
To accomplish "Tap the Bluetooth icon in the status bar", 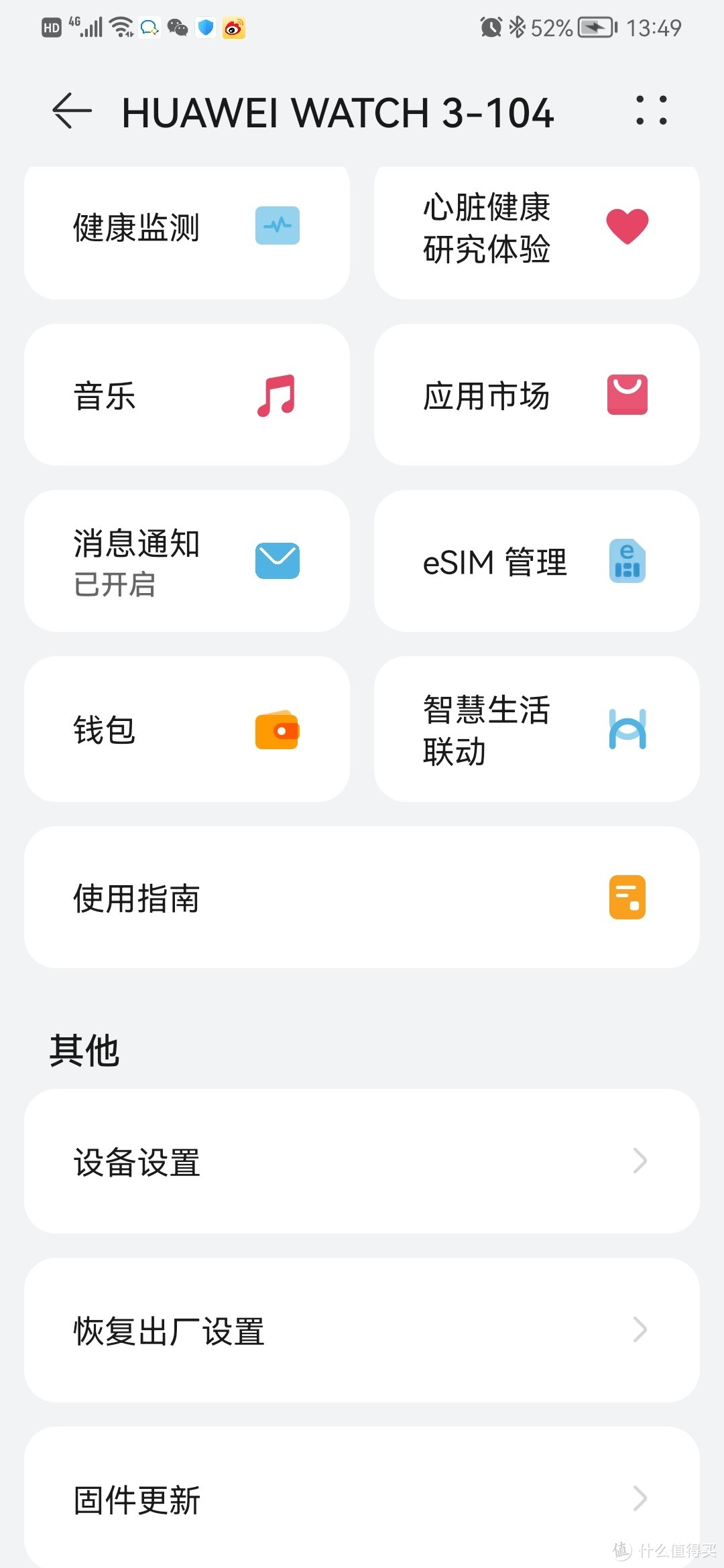I will [518, 27].
